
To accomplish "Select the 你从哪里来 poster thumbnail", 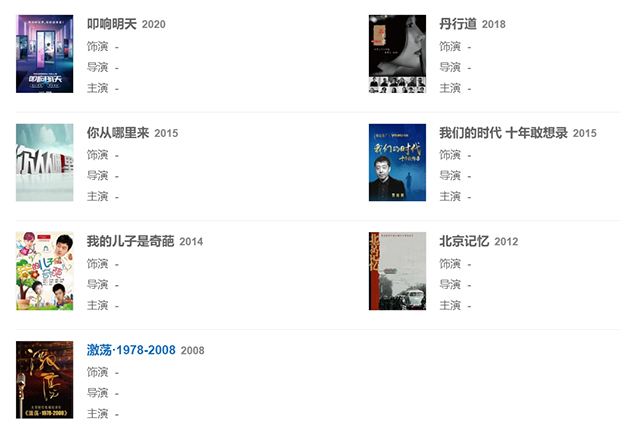I will pos(44,162).
